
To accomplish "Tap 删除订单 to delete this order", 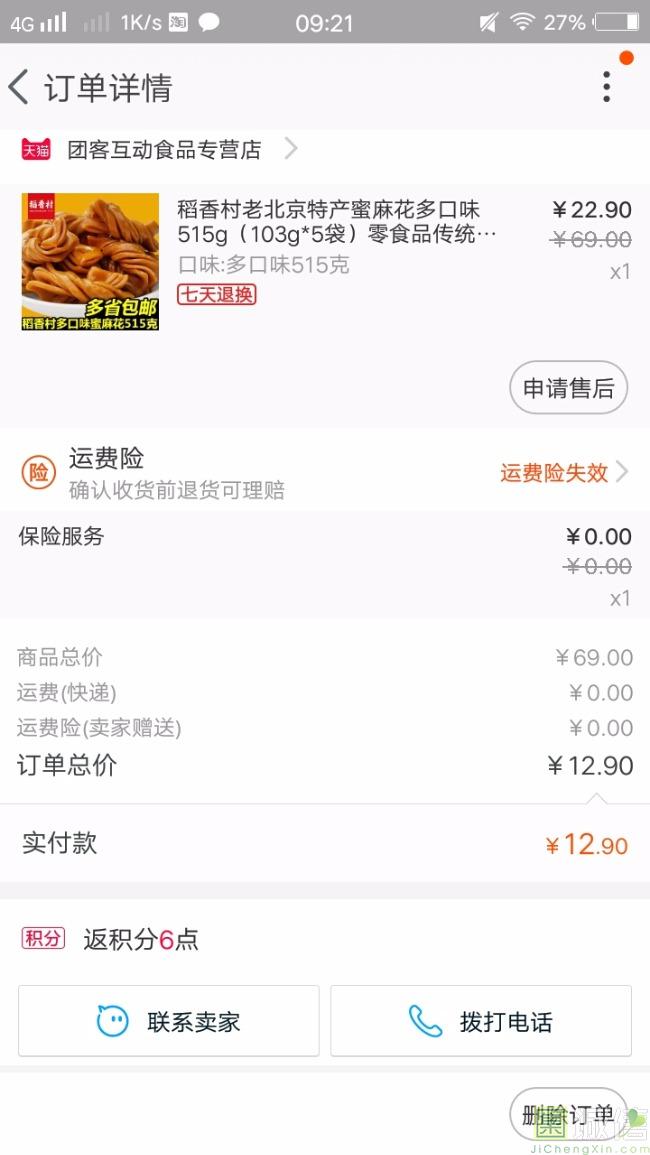I will [x=567, y=1115].
